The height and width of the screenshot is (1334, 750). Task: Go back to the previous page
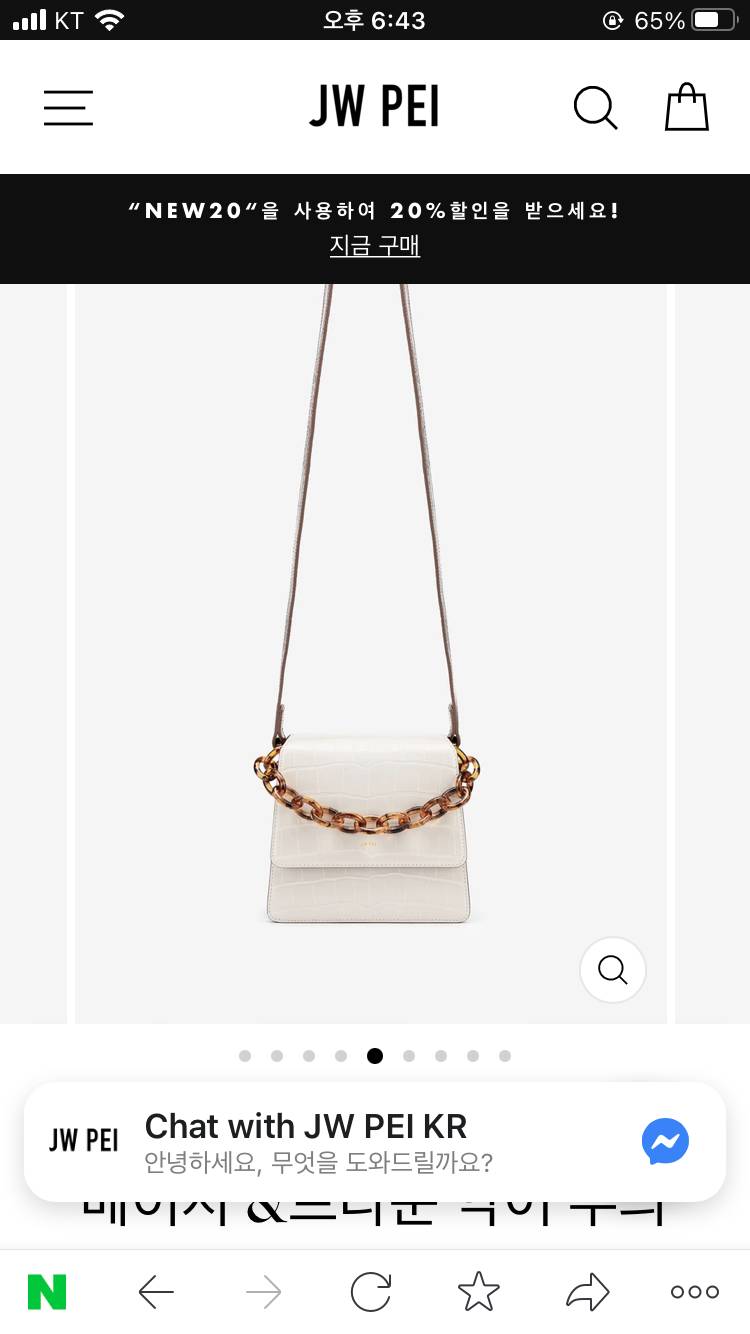click(x=156, y=1292)
